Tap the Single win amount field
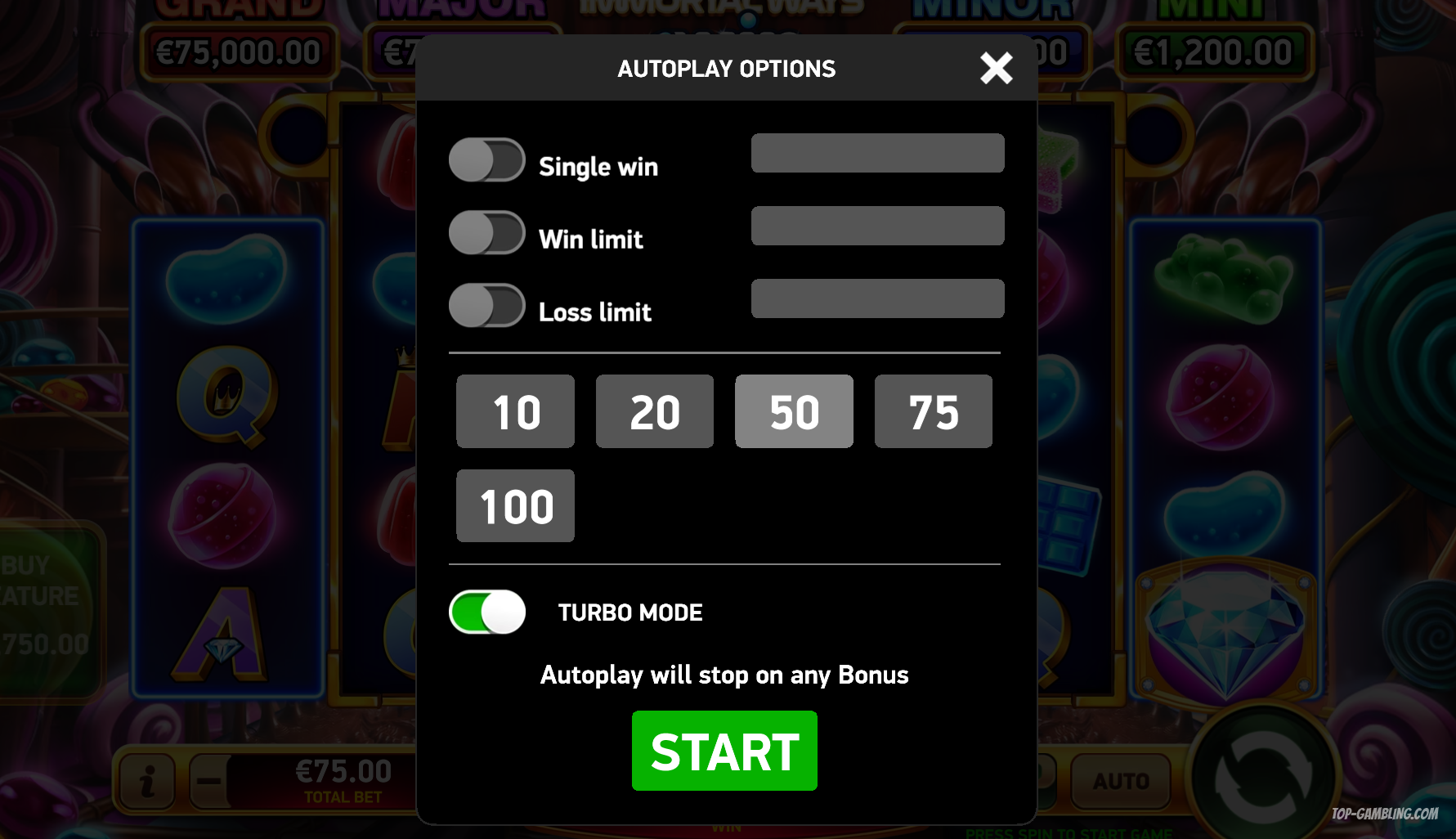This screenshot has height=839, width=1456. click(877, 153)
